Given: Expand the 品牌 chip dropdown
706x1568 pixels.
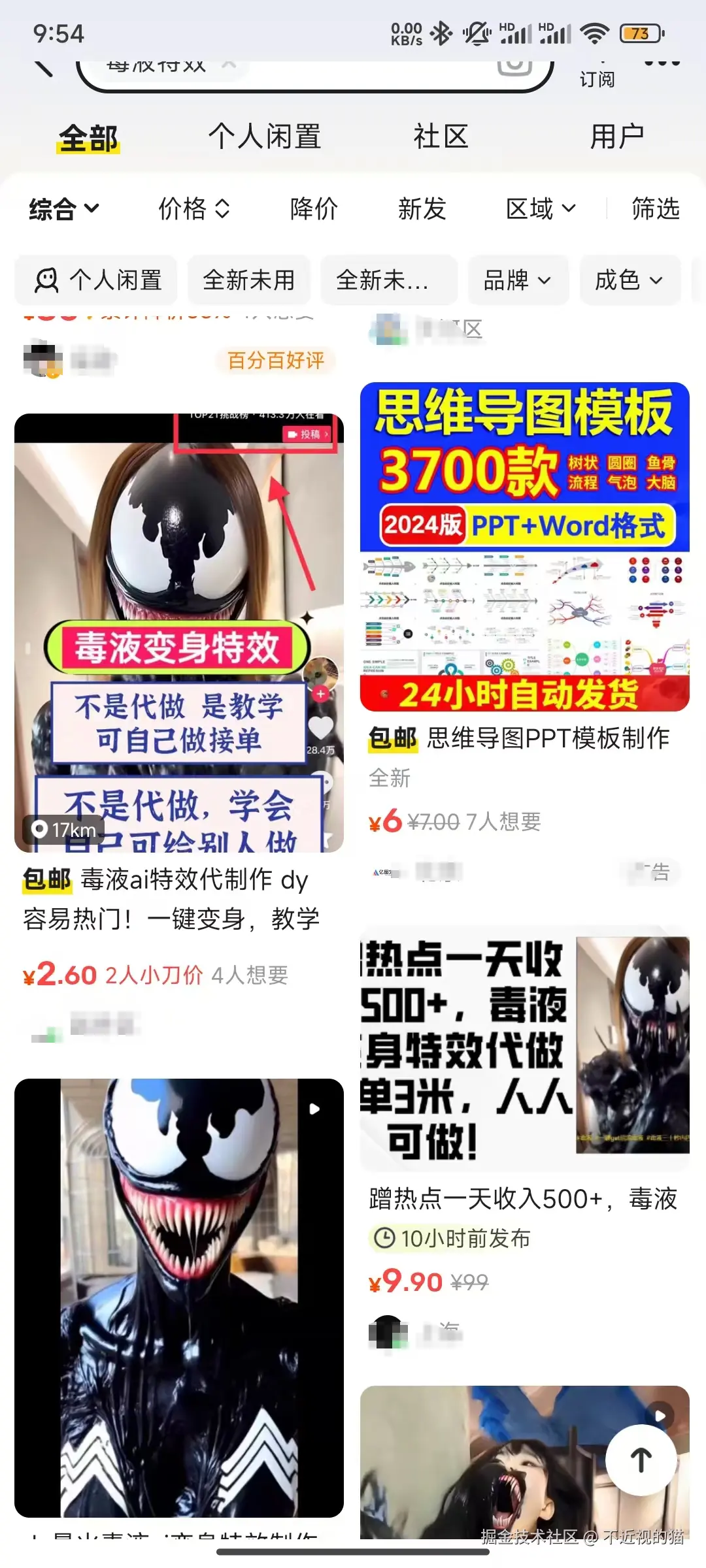Looking at the screenshot, I should [x=517, y=280].
